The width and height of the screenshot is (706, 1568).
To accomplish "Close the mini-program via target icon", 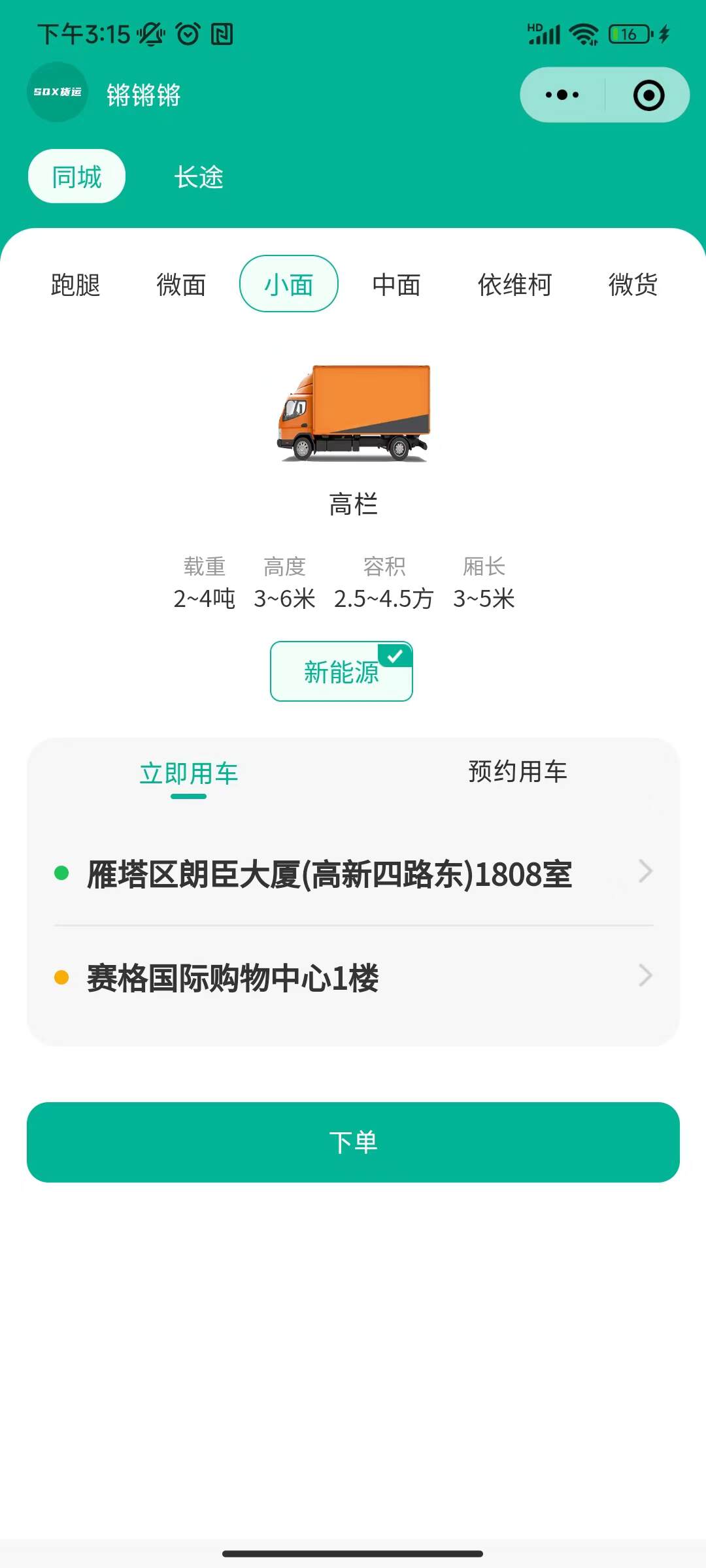I will (x=648, y=95).
